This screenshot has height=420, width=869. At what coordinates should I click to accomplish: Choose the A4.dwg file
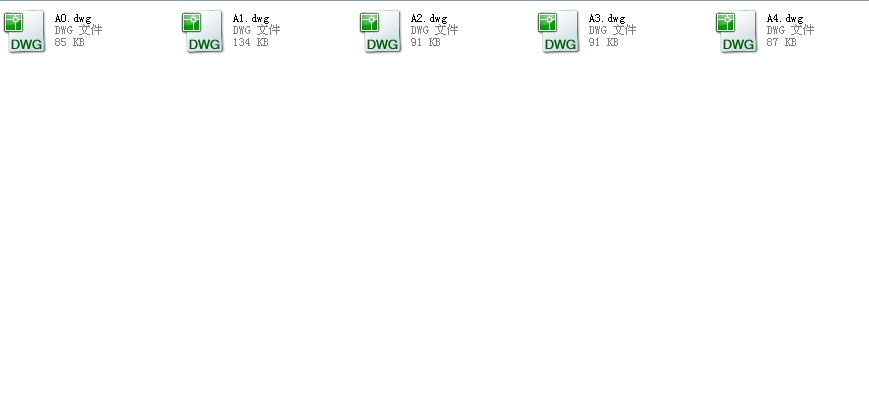(x=738, y=32)
